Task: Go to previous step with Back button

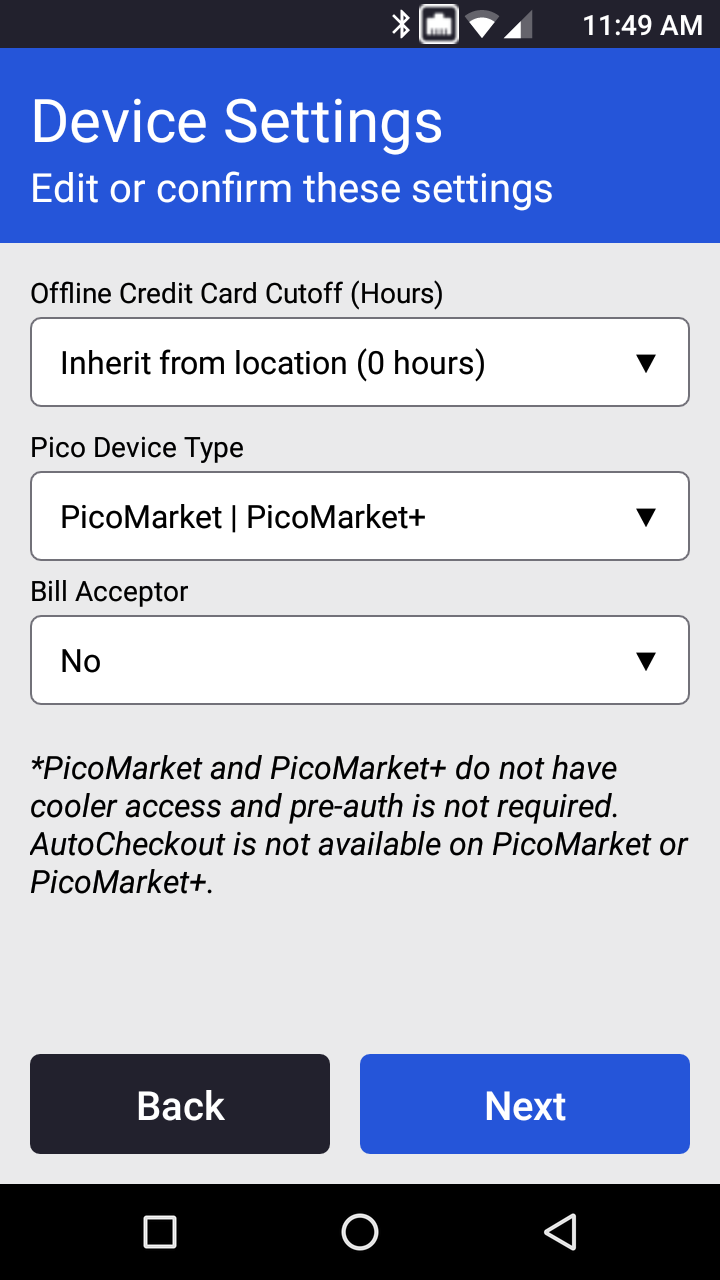Action: pyautogui.click(x=180, y=1104)
